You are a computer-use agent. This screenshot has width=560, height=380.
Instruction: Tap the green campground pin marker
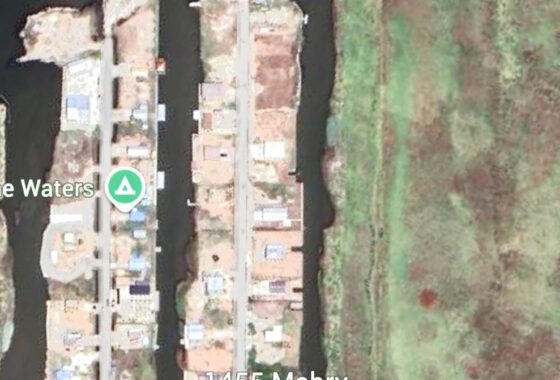pos(125,189)
